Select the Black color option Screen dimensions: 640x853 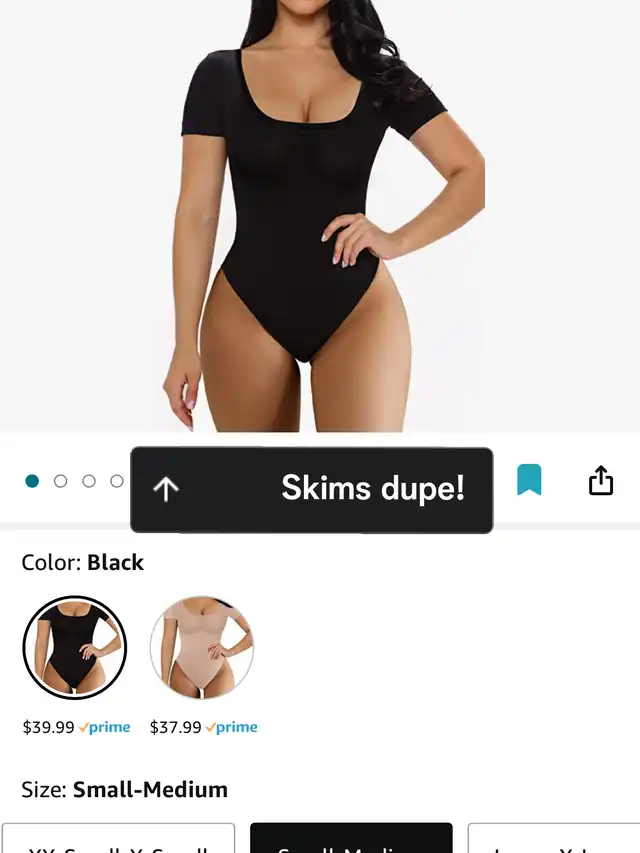pos(75,647)
